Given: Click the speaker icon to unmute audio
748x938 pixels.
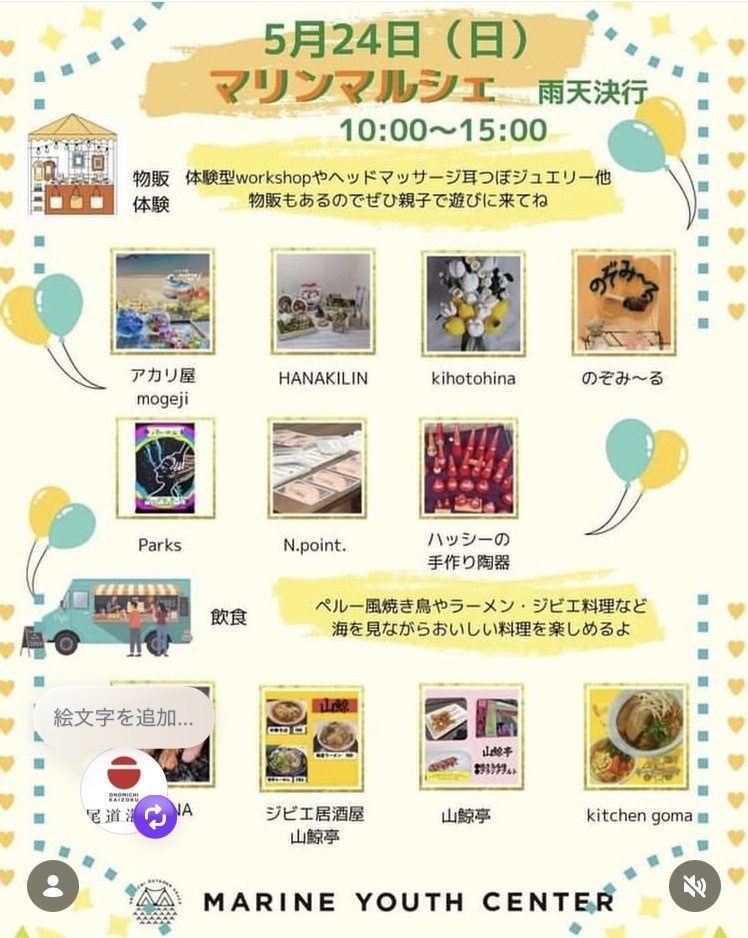Looking at the screenshot, I should pos(696,886).
